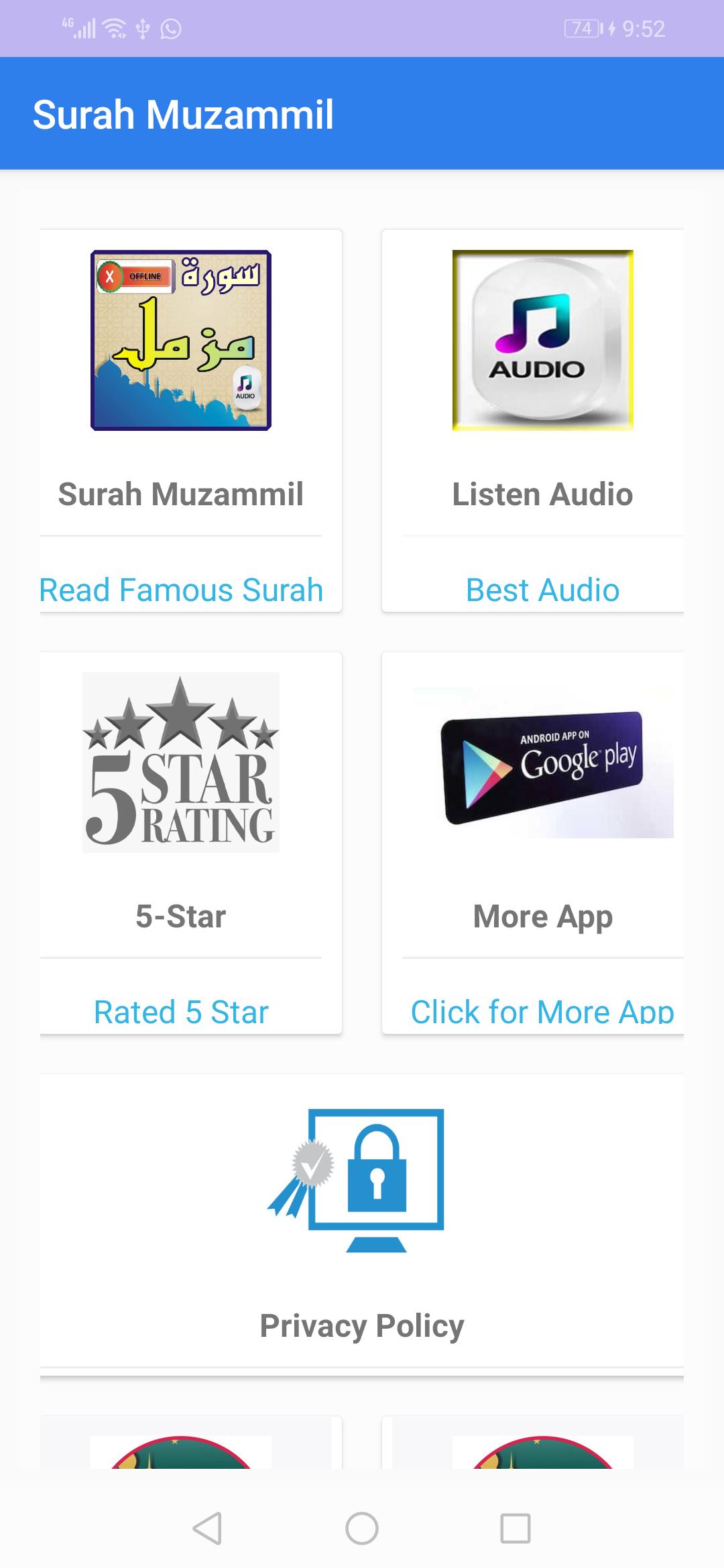724x1568 pixels.
Task: Open Read Famous Surah link
Action: tap(180, 590)
